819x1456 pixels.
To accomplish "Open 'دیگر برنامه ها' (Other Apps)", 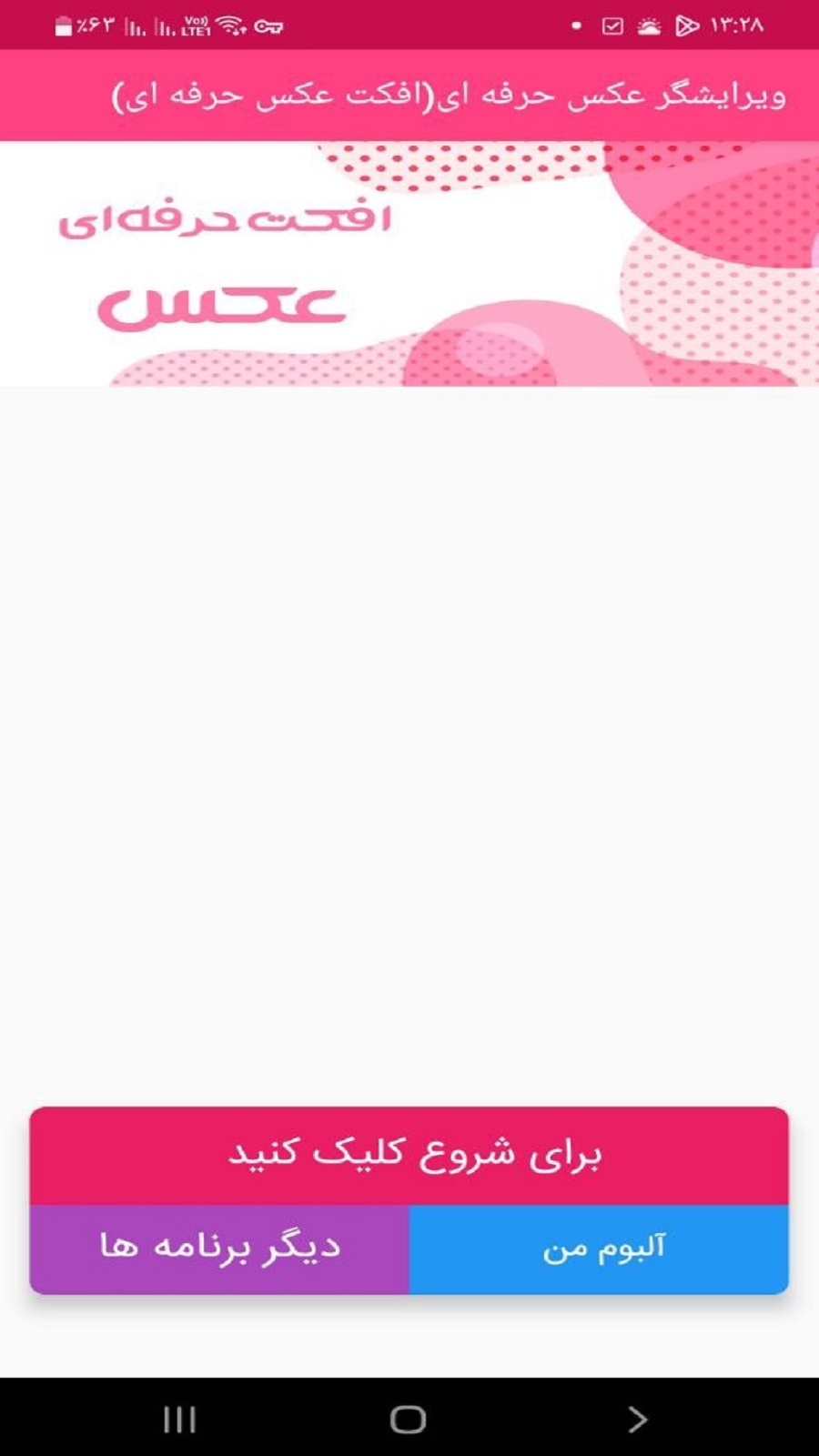I will click(x=219, y=1249).
